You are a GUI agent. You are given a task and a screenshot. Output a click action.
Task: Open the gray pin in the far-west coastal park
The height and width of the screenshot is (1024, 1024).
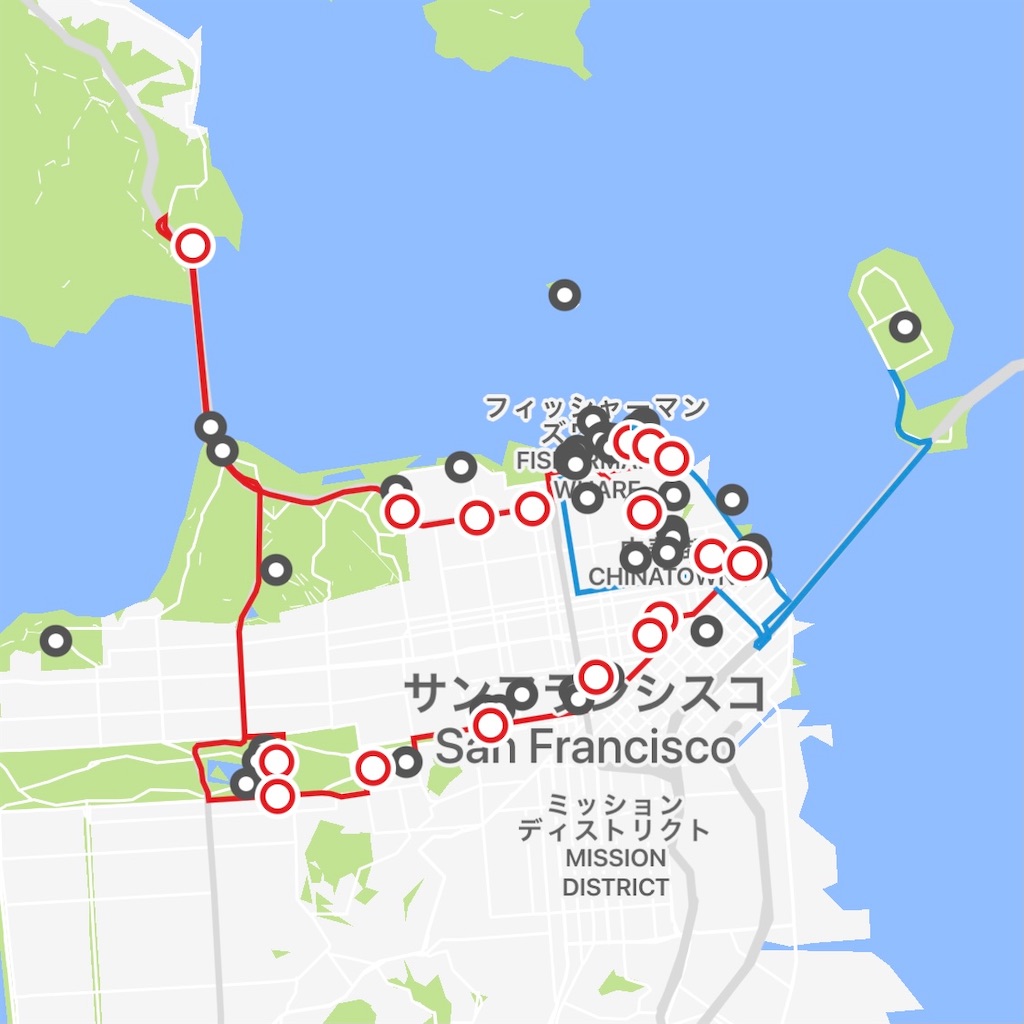click(56, 640)
